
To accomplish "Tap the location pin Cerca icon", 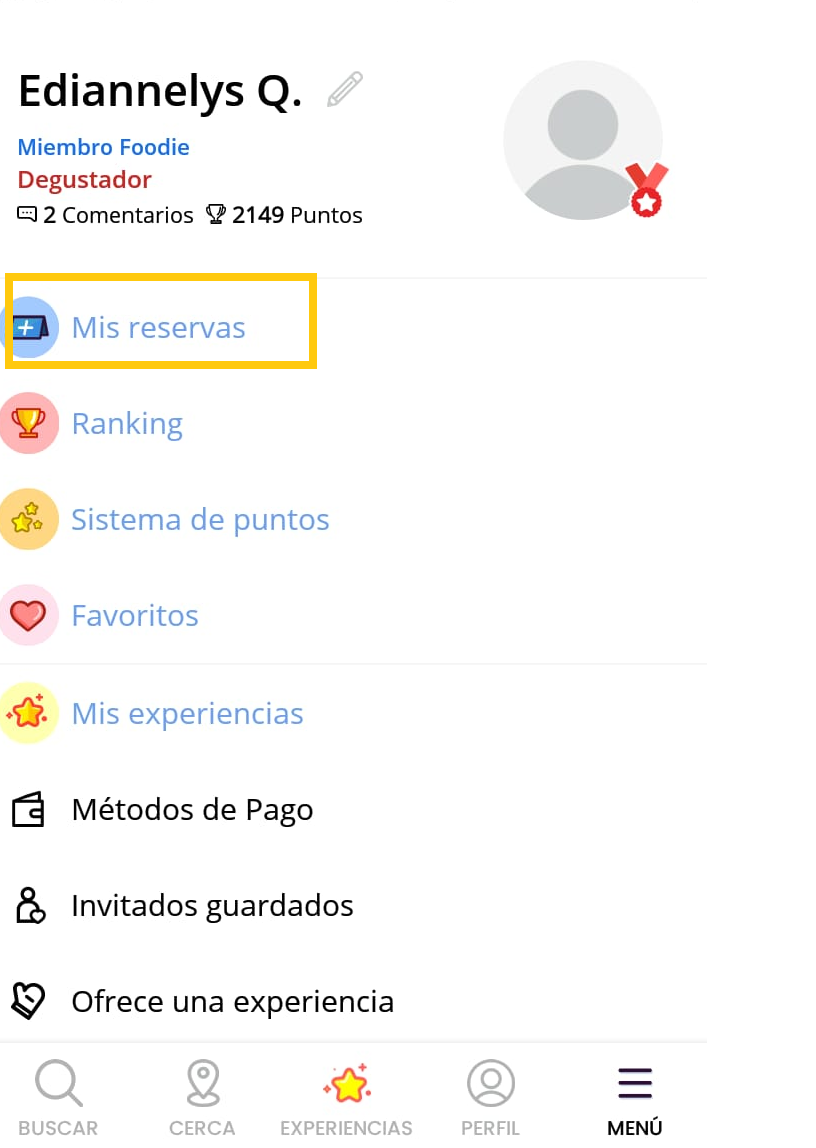I will (x=202, y=1082).
